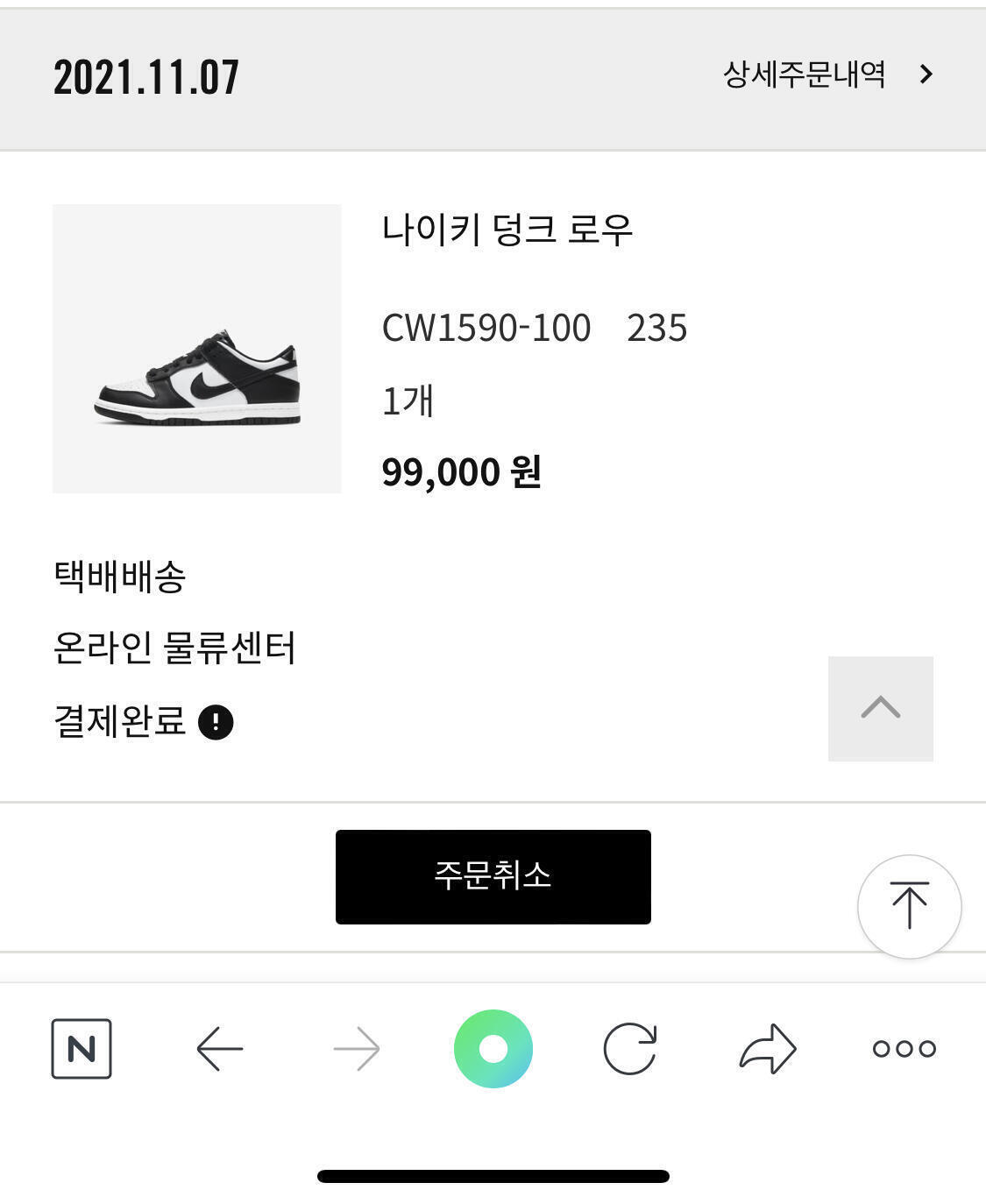Image resolution: width=986 pixels, height=1204 pixels.
Task: Jump to top with the arrow button
Action: click(x=909, y=906)
